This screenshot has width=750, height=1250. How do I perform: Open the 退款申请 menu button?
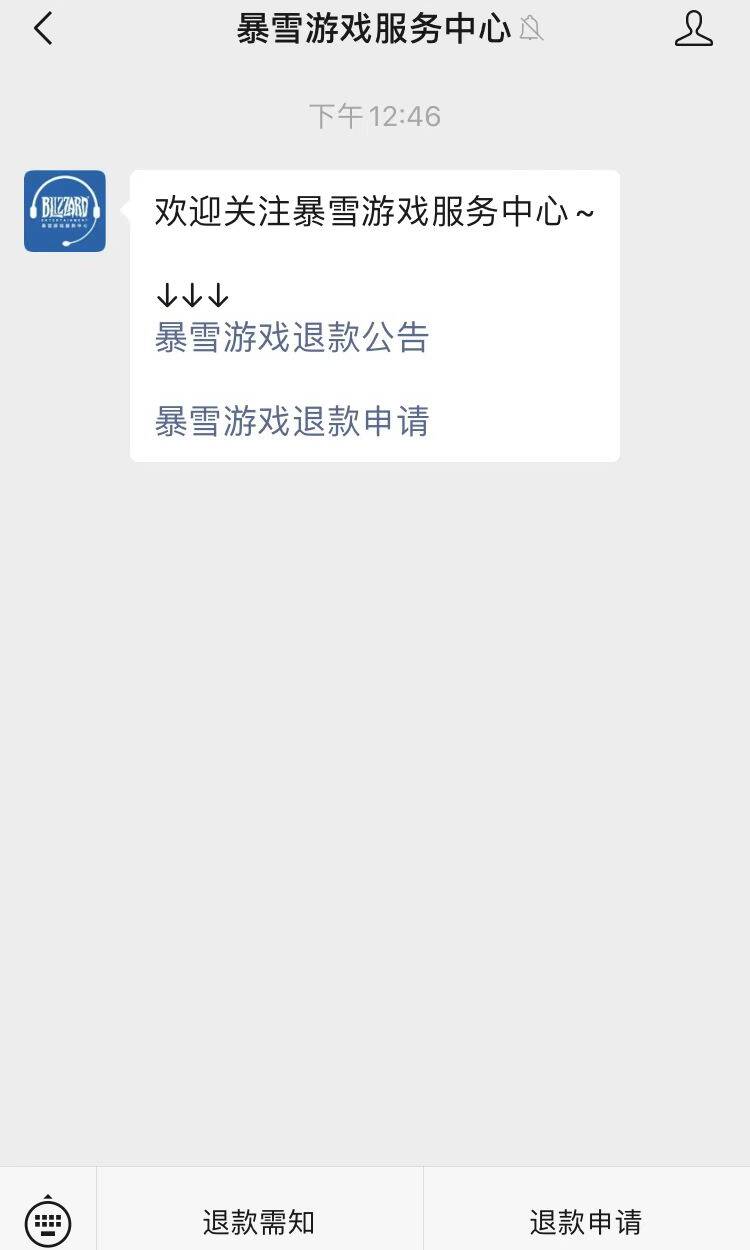click(x=586, y=1221)
